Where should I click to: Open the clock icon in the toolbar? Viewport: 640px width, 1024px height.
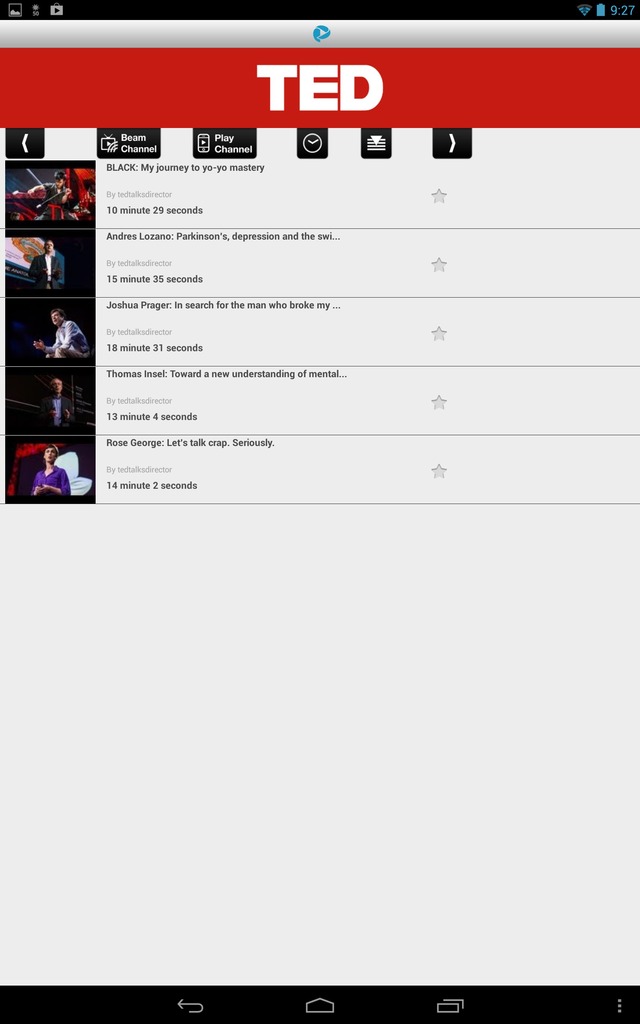point(312,143)
